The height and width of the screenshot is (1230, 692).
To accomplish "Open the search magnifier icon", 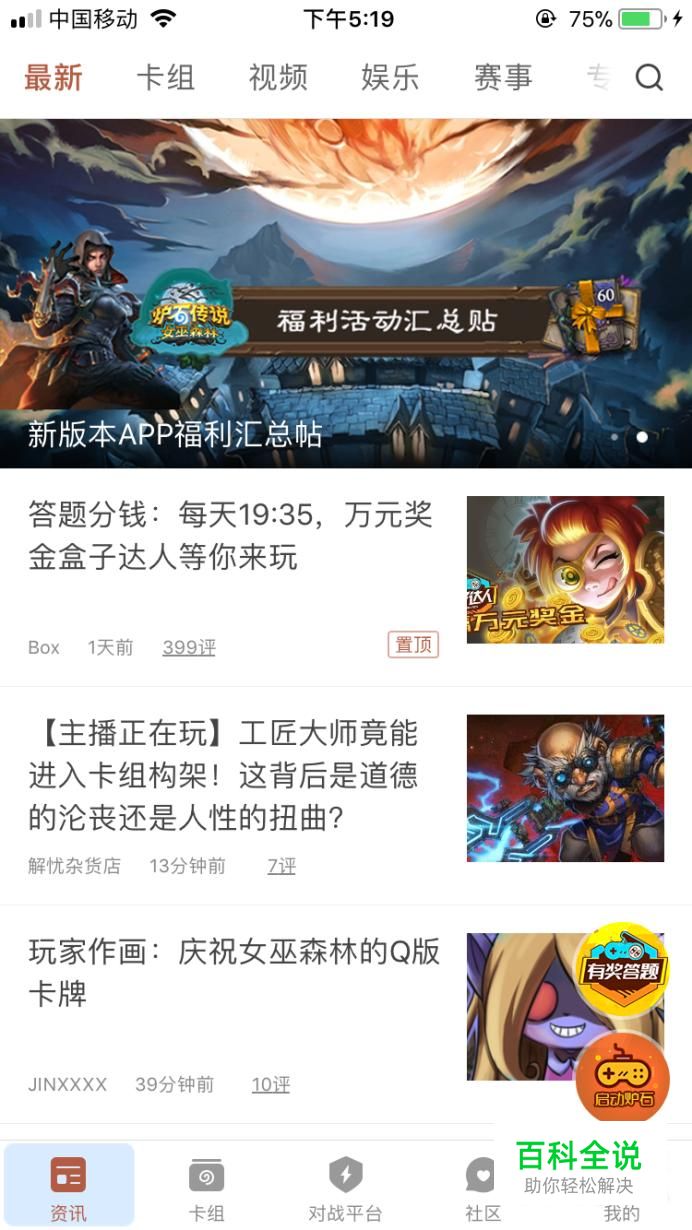I will click(x=649, y=78).
